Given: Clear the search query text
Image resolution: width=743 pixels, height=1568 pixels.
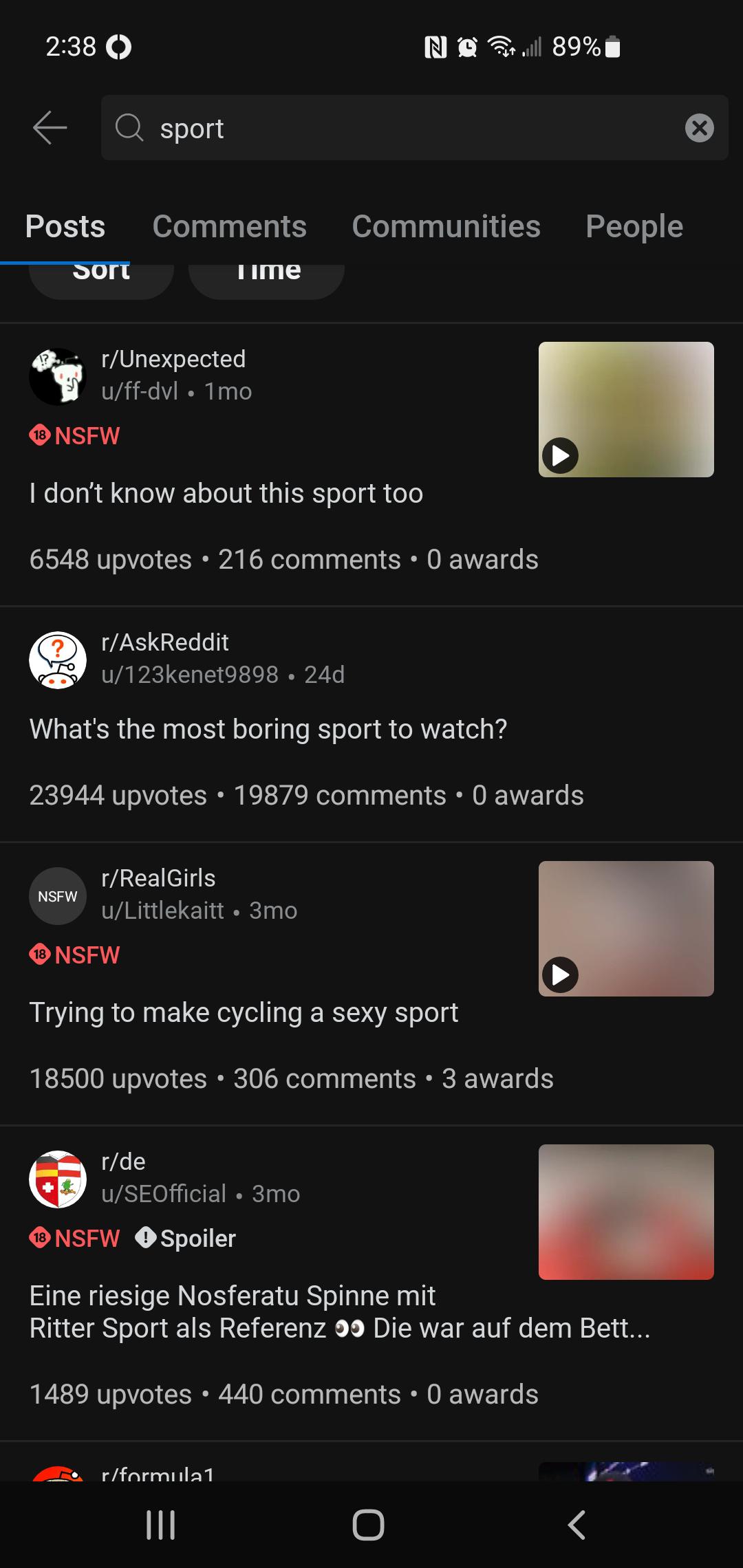Looking at the screenshot, I should [x=699, y=128].
